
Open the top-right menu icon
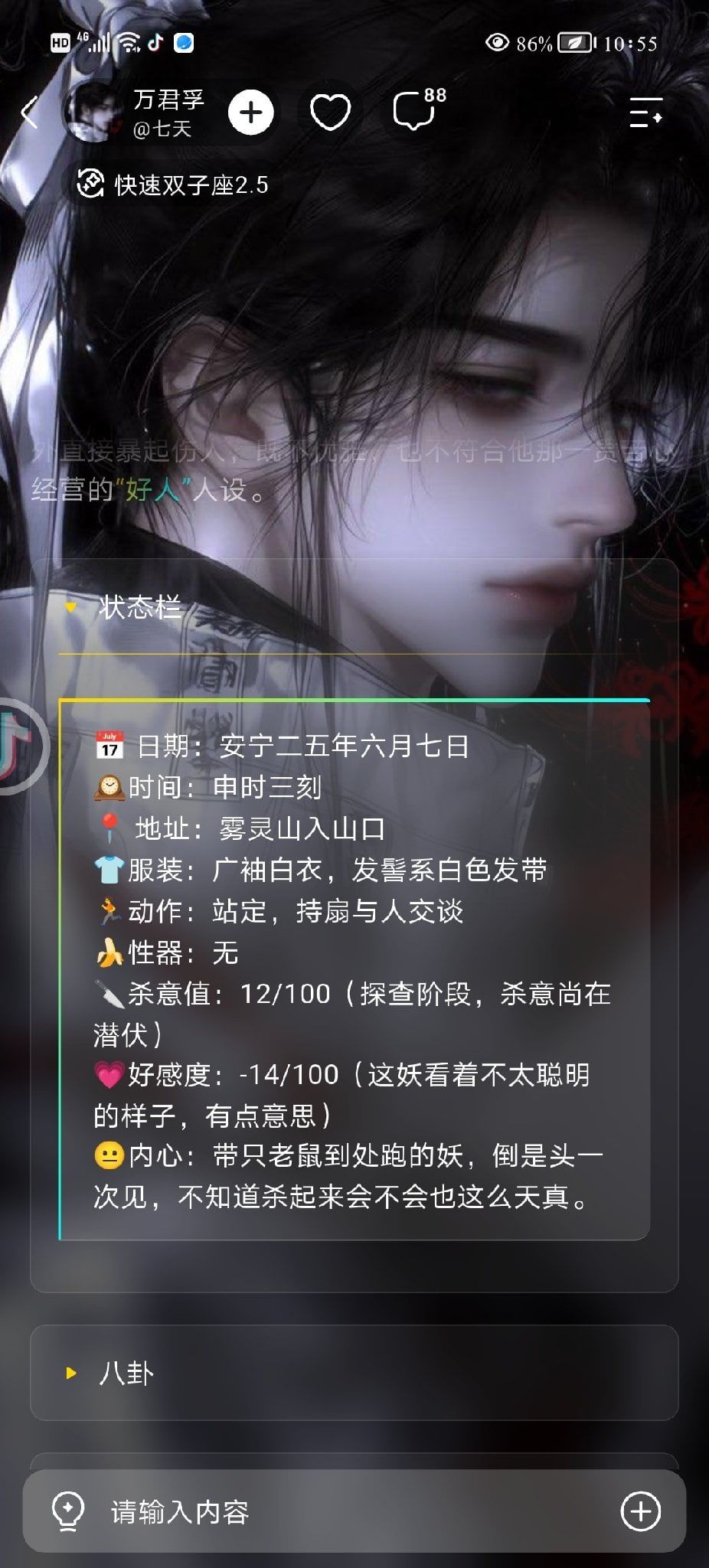point(645,113)
